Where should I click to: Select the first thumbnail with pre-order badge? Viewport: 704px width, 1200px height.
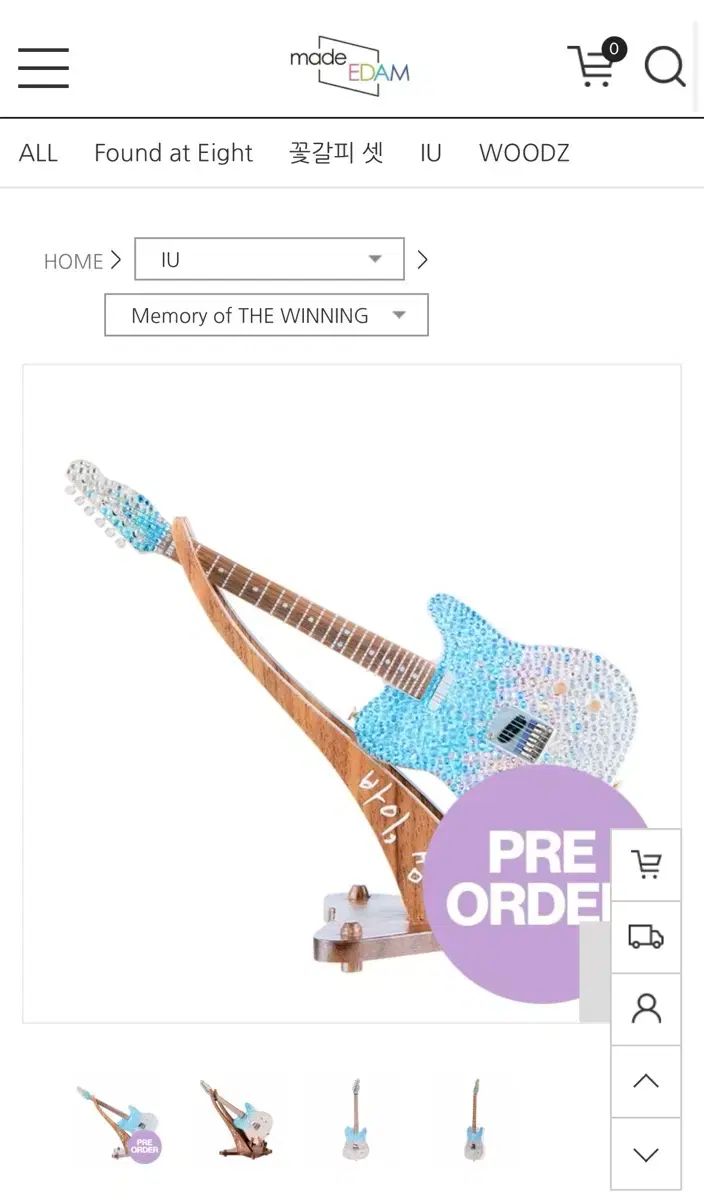[118, 1122]
